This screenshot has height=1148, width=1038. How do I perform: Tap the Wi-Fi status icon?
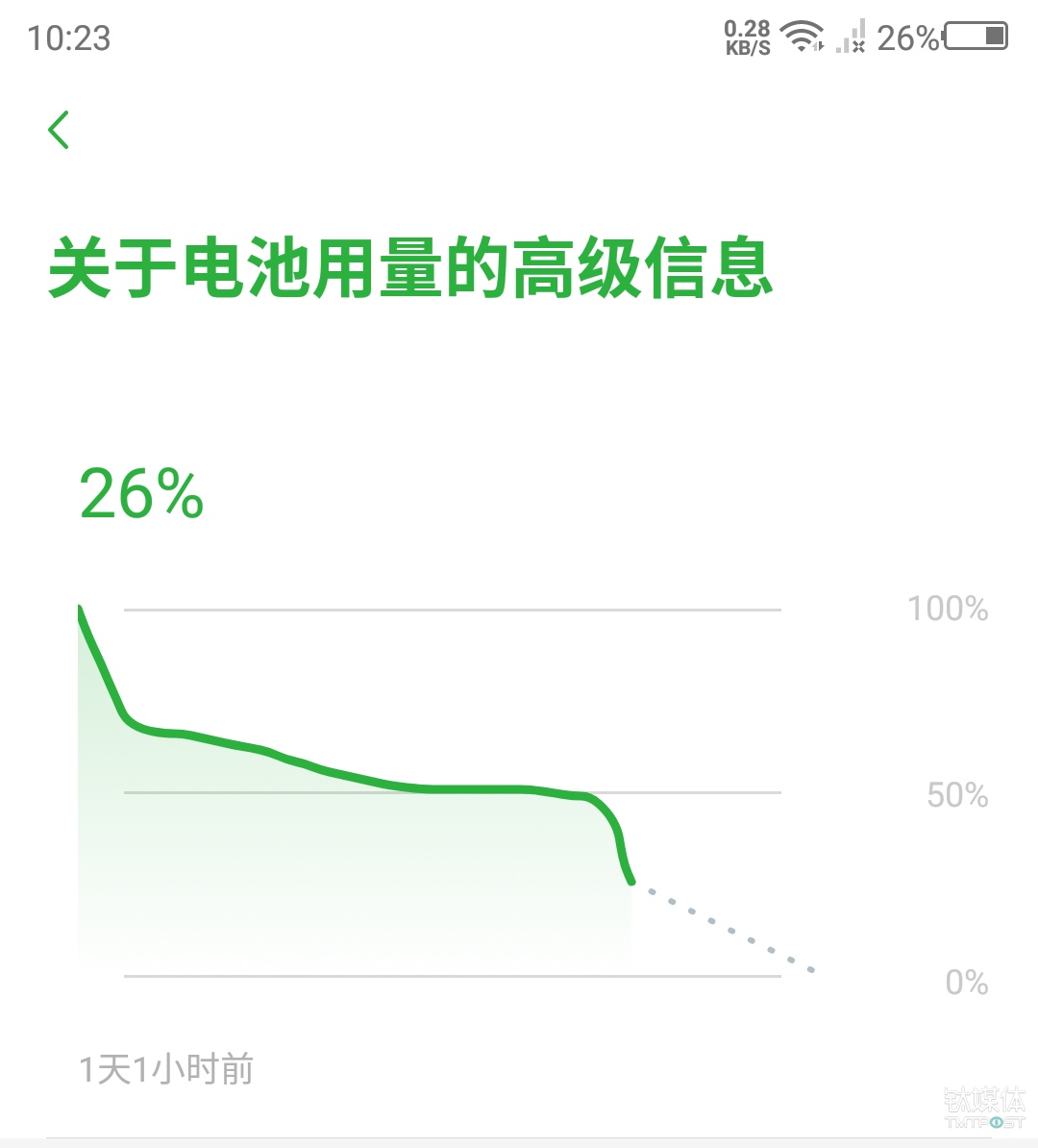[x=801, y=36]
